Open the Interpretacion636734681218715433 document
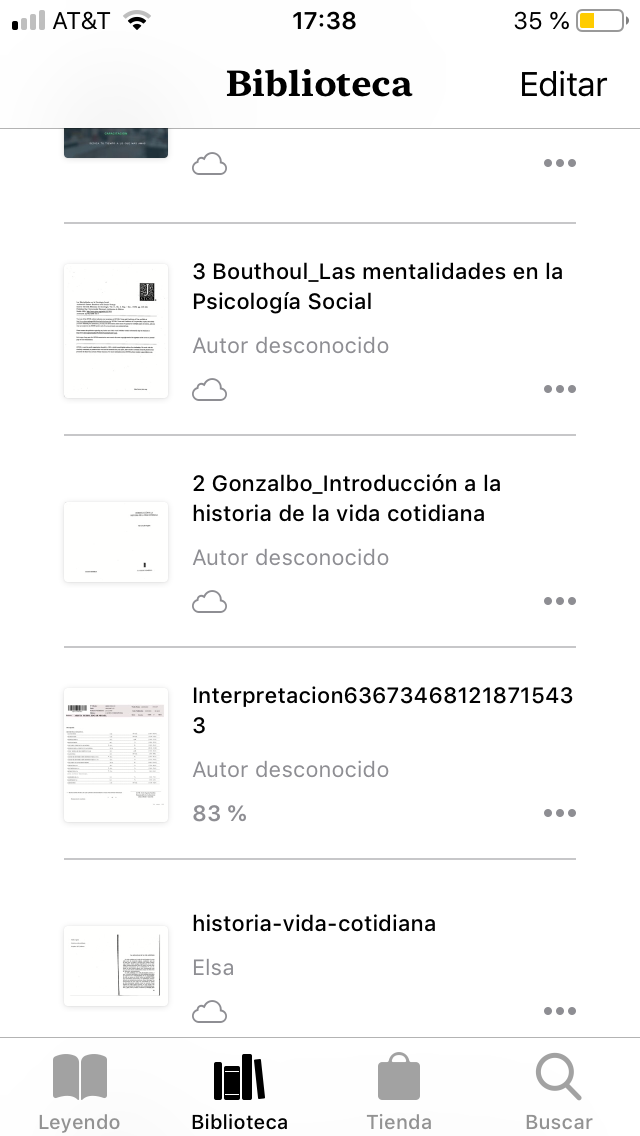 [x=116, y=754]
